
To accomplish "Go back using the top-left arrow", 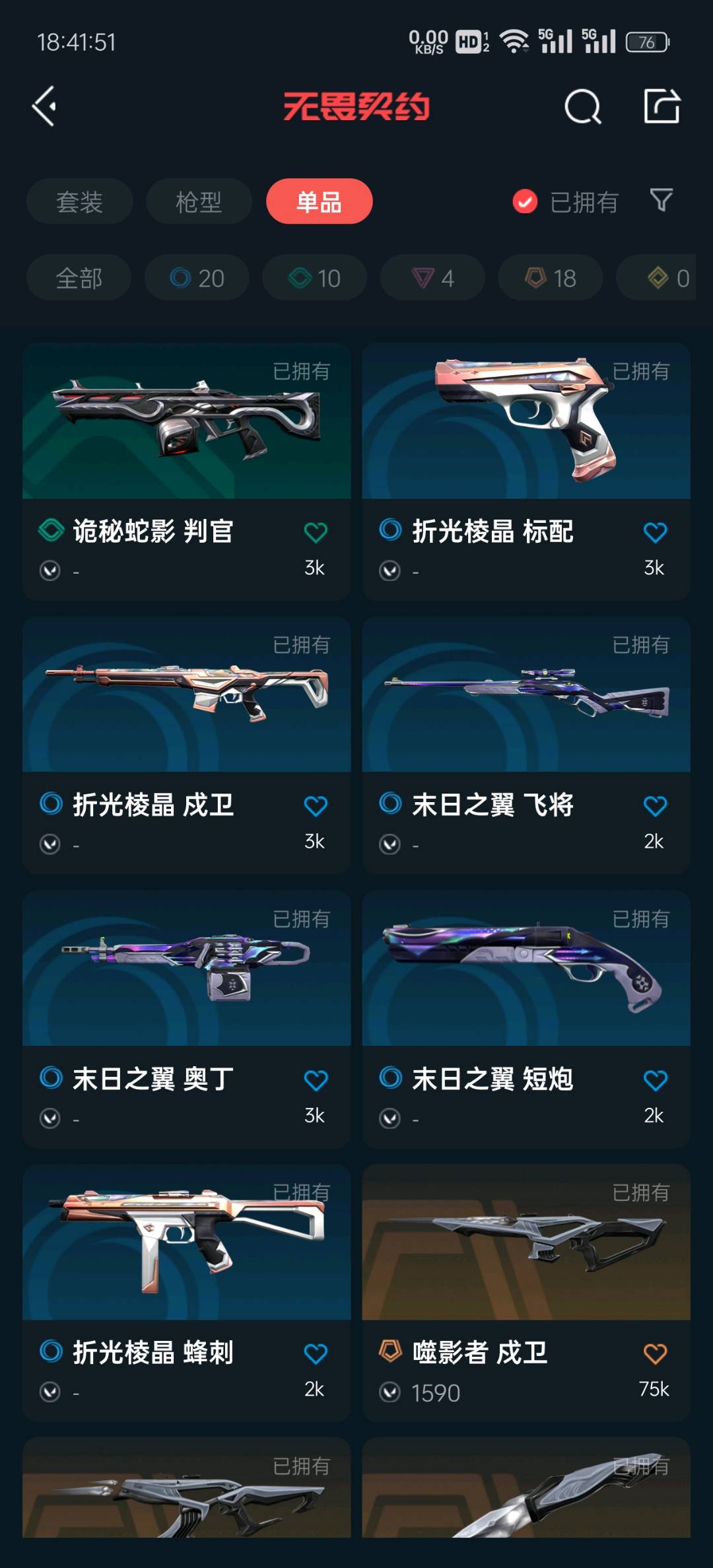I will [x=44, y=106].
